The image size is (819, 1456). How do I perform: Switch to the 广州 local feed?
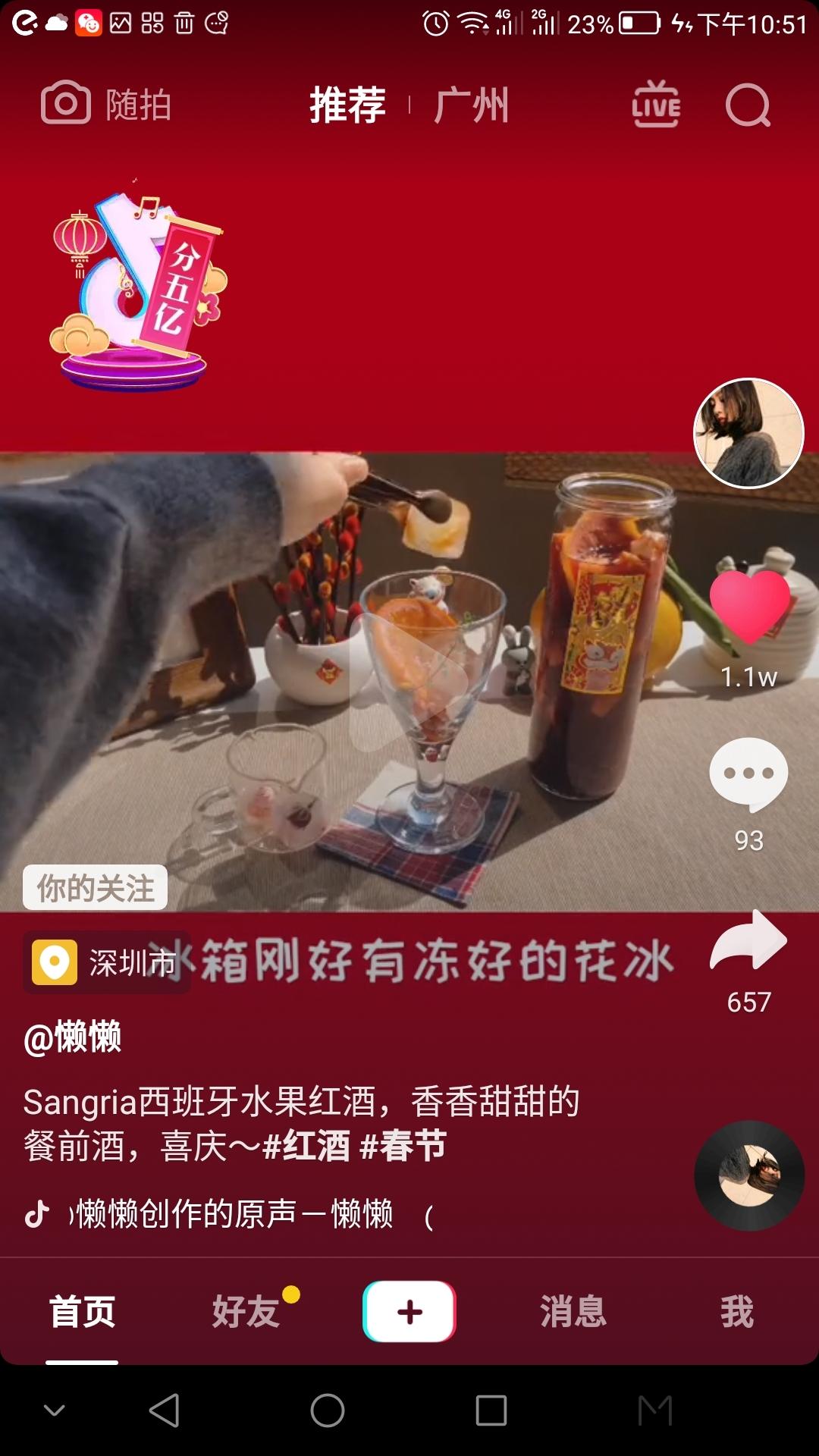coord(471,105)
